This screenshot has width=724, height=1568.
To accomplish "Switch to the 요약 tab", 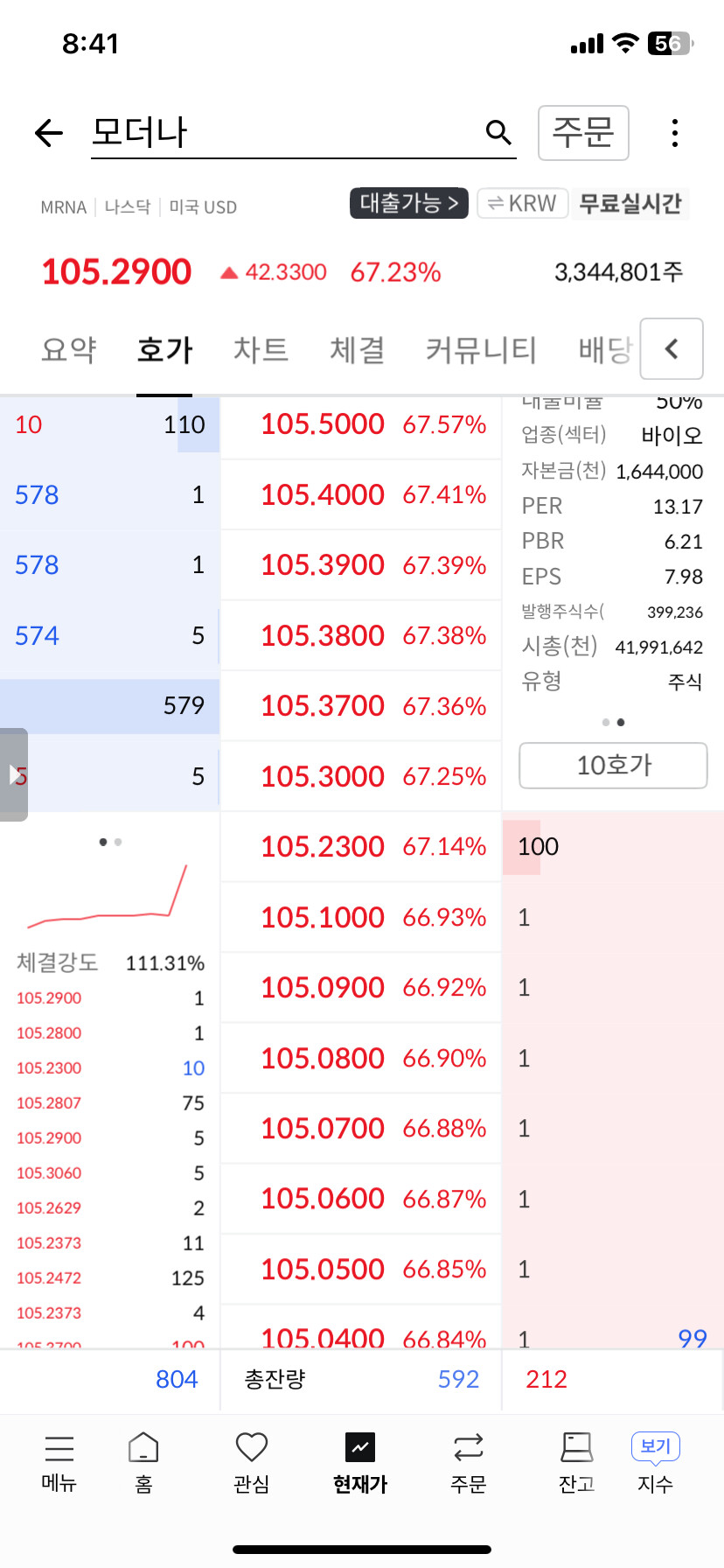I will pyautogui.click(x=69, y=350).
